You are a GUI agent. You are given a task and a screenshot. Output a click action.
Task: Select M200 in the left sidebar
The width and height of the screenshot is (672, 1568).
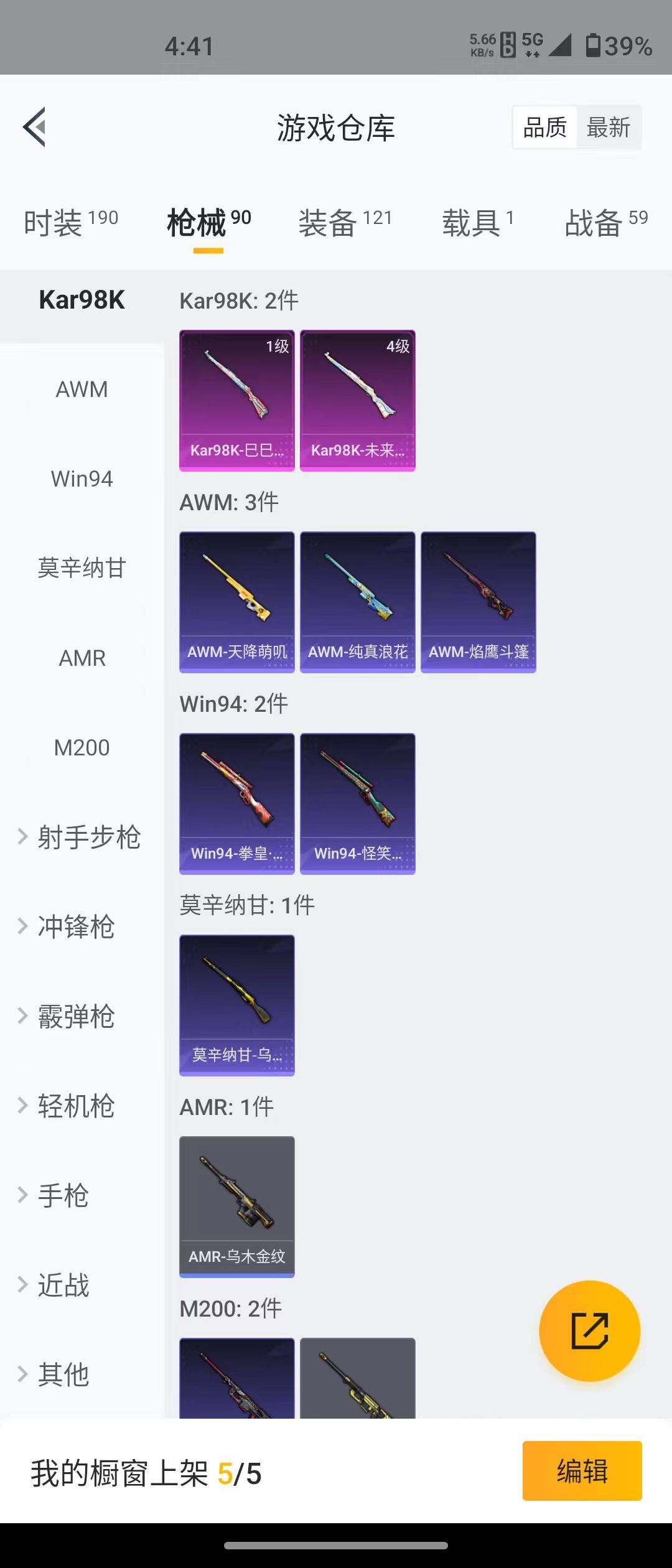pyautogui.click(x=82, y=747)
